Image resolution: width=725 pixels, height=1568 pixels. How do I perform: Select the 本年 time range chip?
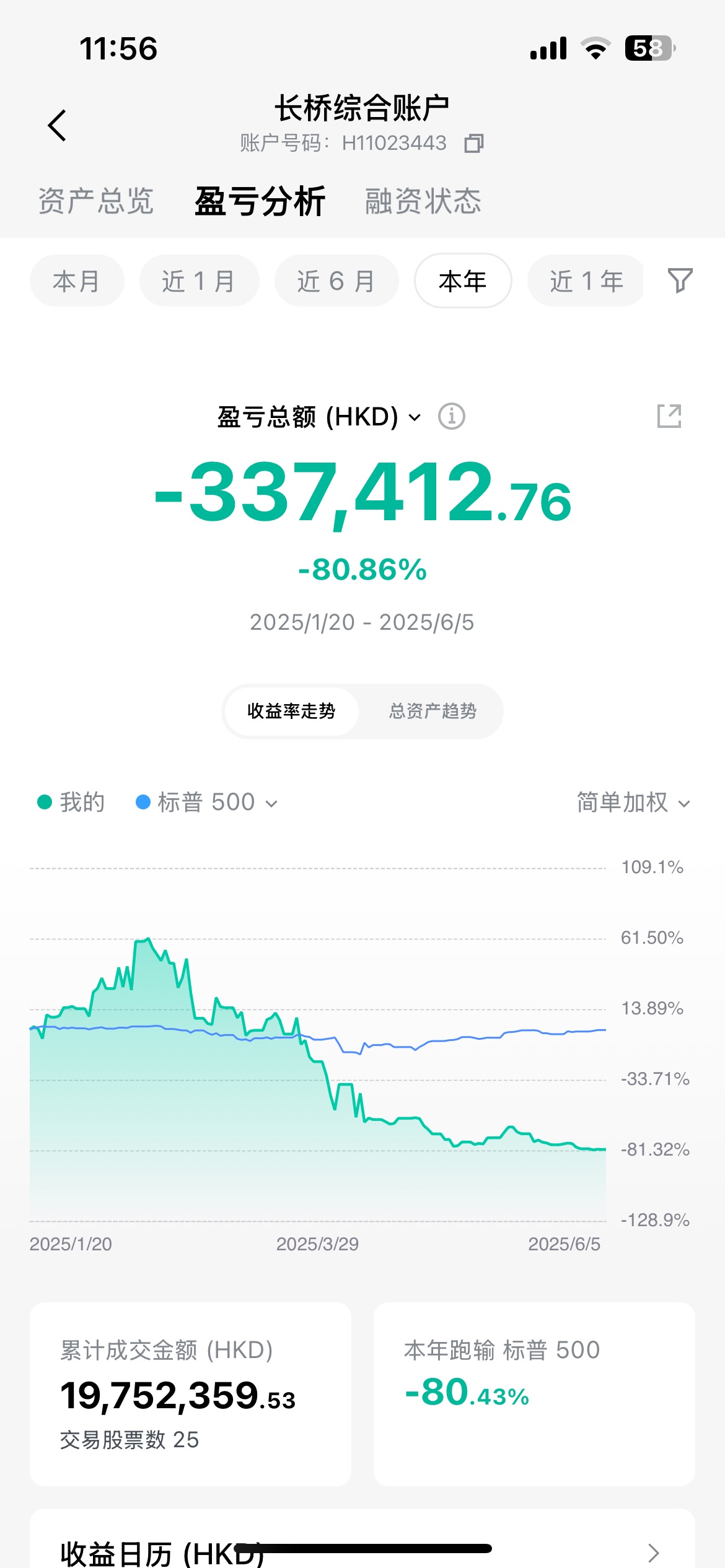462,281
